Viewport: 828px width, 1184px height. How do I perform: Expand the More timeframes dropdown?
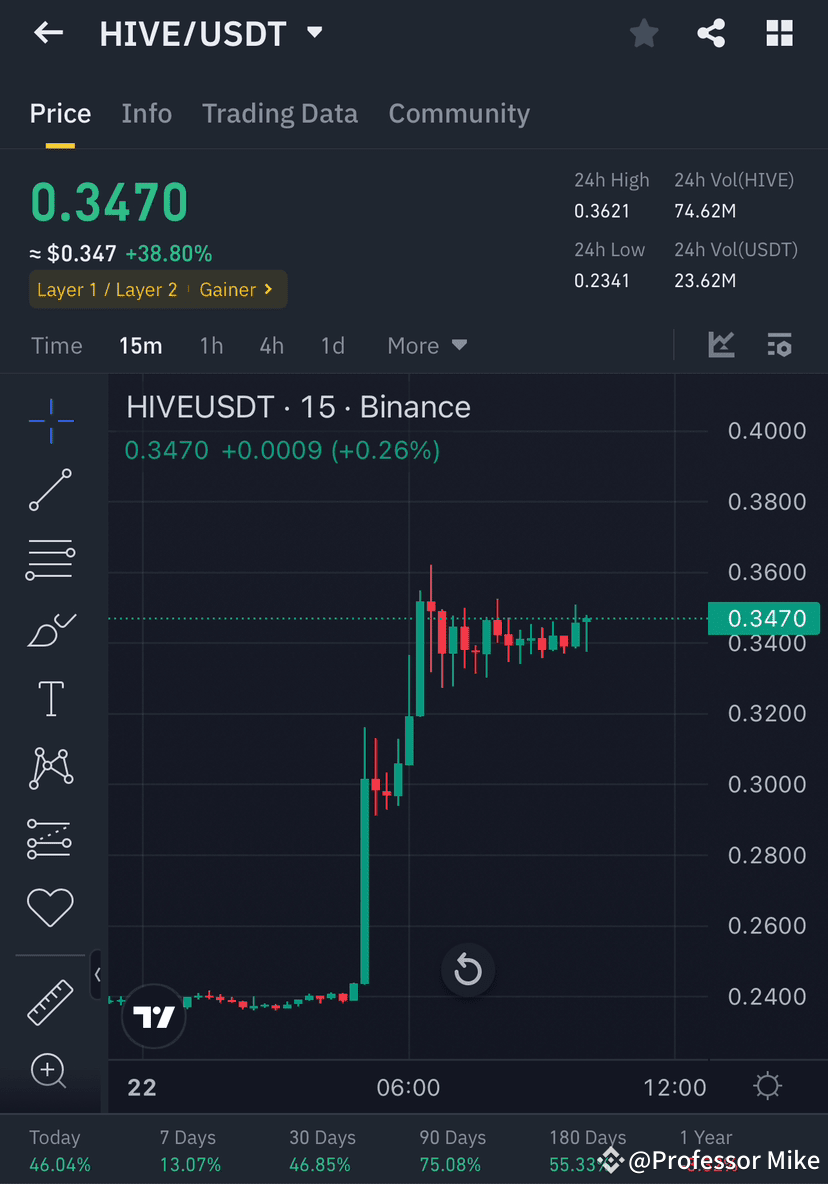tap(426, 345)
